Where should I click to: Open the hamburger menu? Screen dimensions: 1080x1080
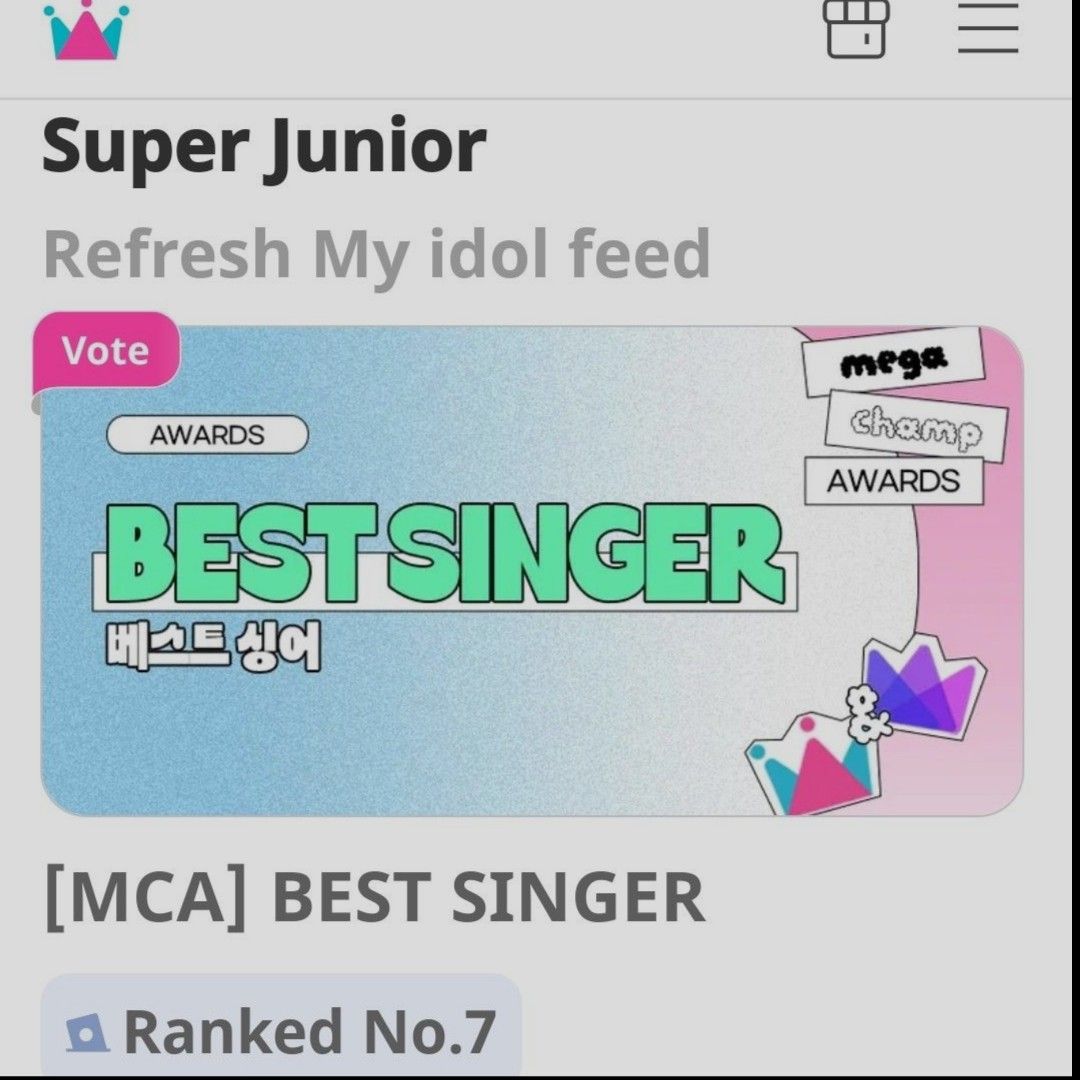tap(987, 28)
